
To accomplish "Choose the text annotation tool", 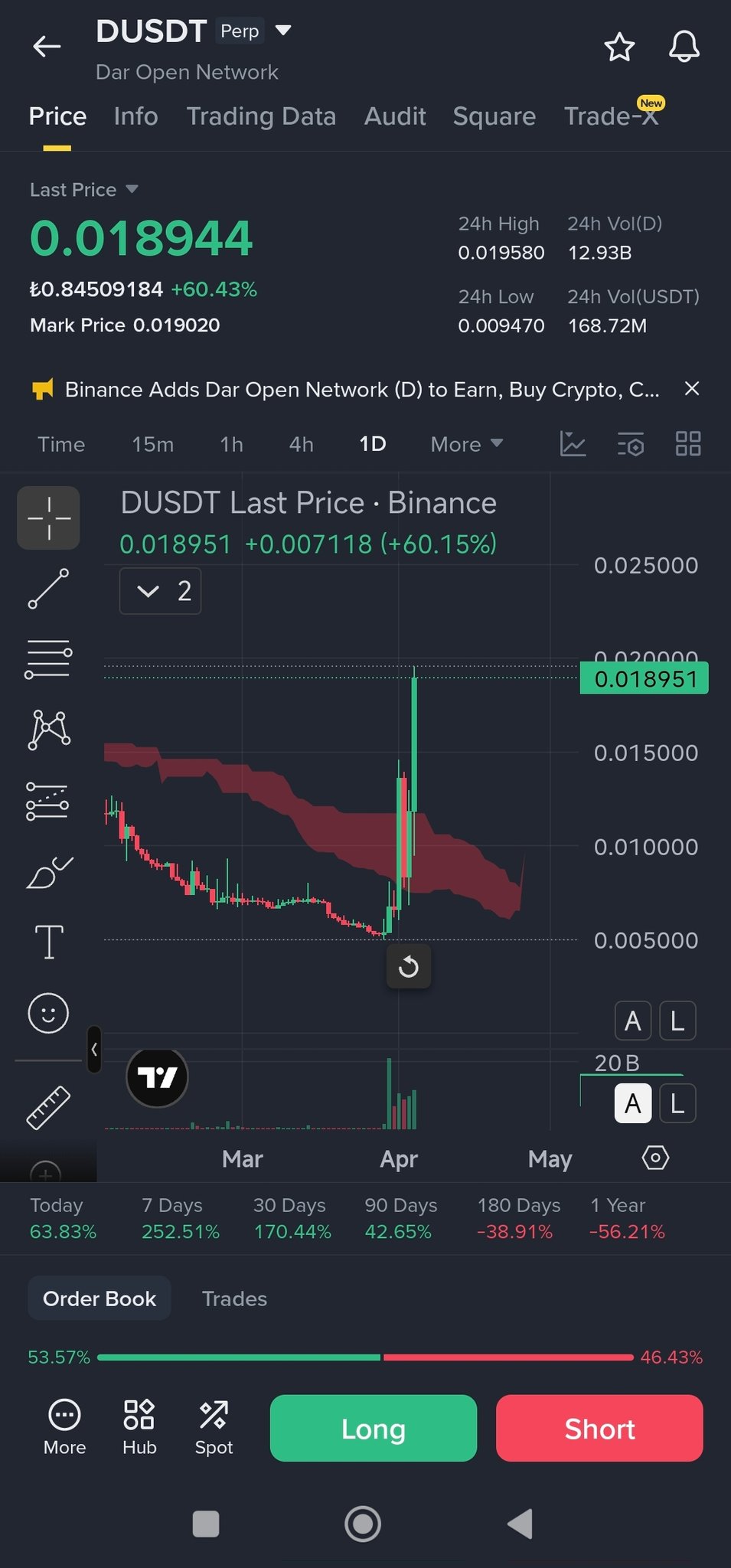I will coord(48,942).
